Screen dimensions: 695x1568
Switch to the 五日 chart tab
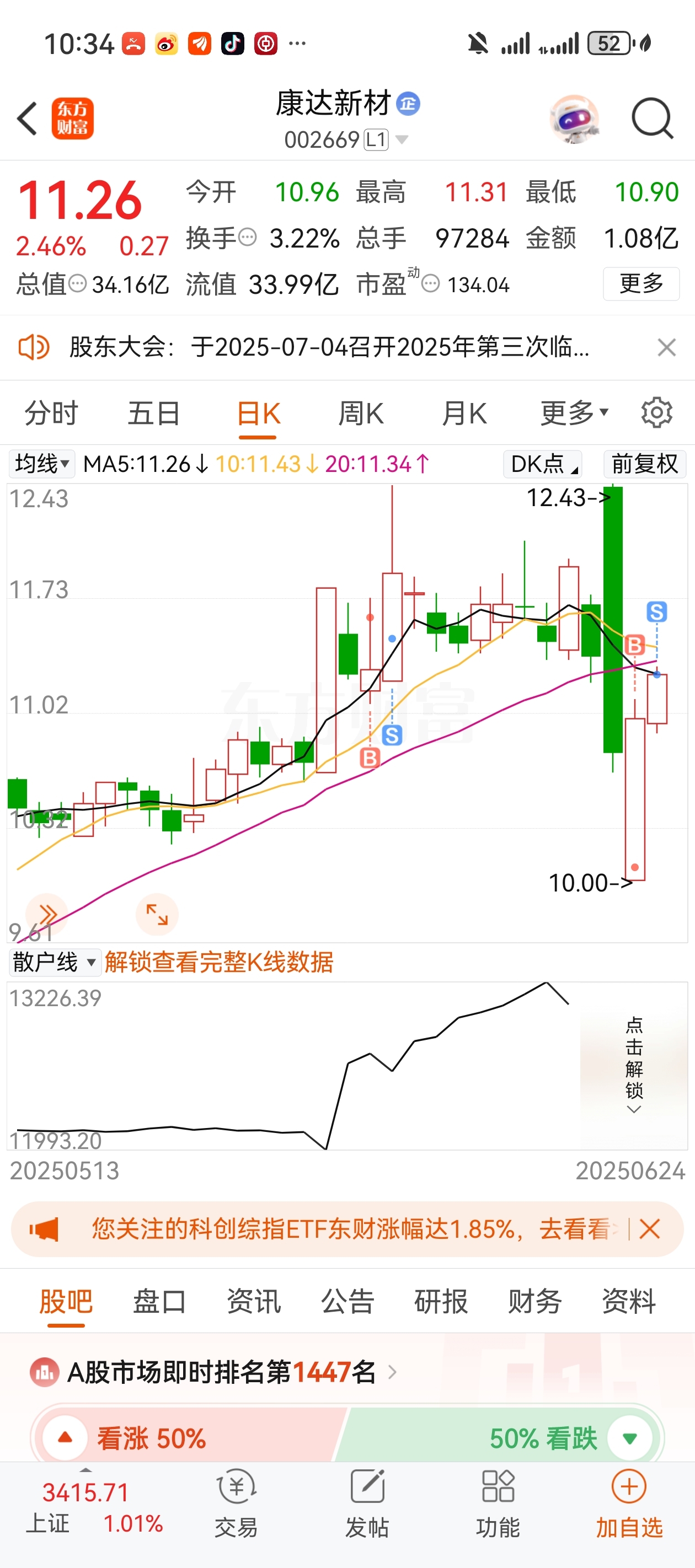click(x=153, y=414)
